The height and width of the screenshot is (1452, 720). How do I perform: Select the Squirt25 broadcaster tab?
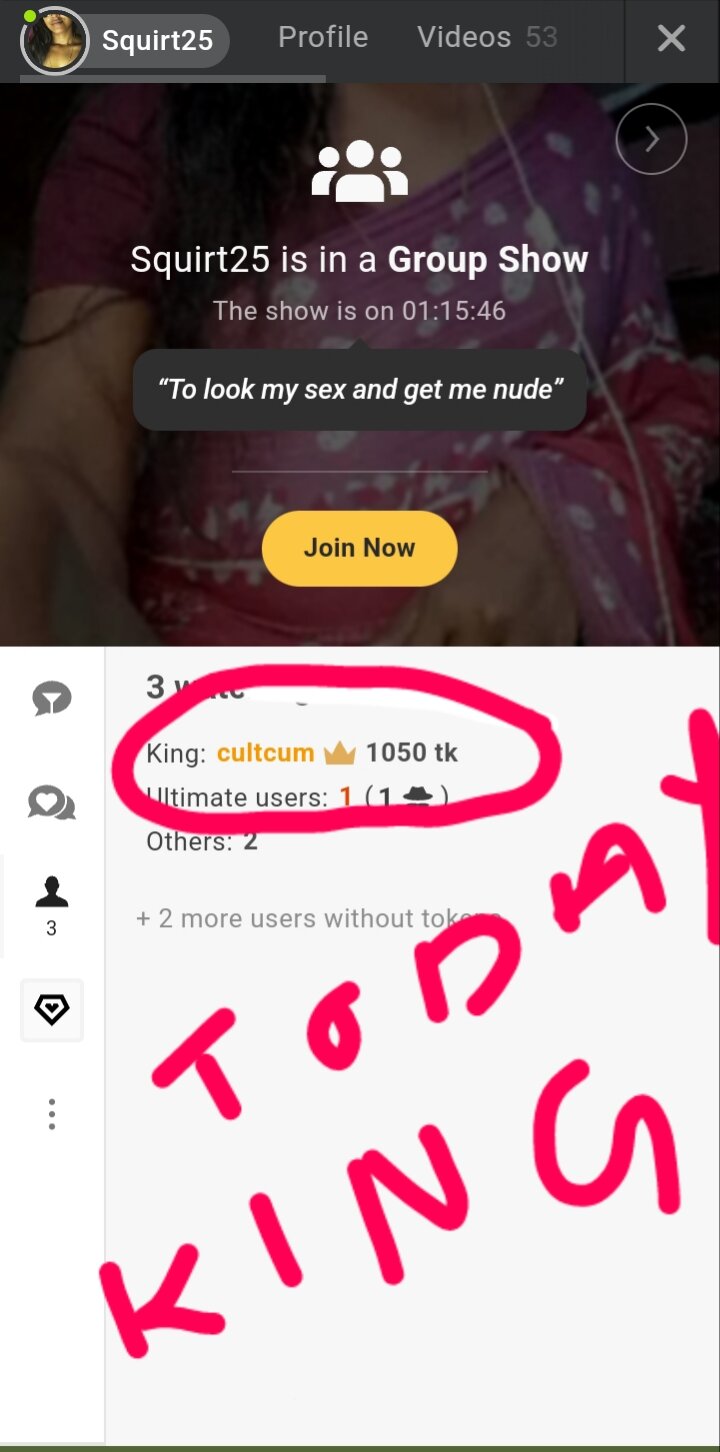pos(125,41)
